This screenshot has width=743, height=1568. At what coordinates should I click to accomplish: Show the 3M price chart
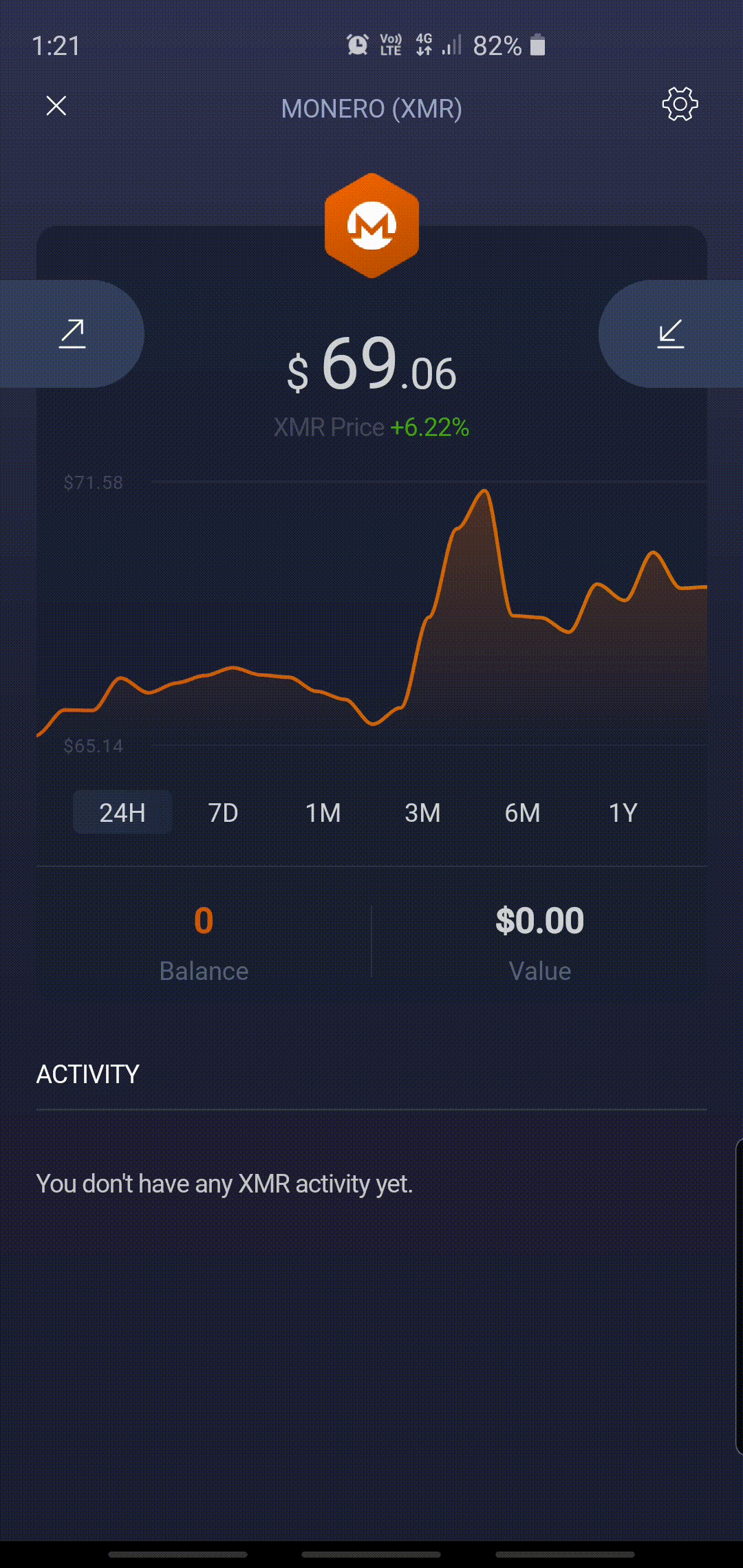pos(422,812)
